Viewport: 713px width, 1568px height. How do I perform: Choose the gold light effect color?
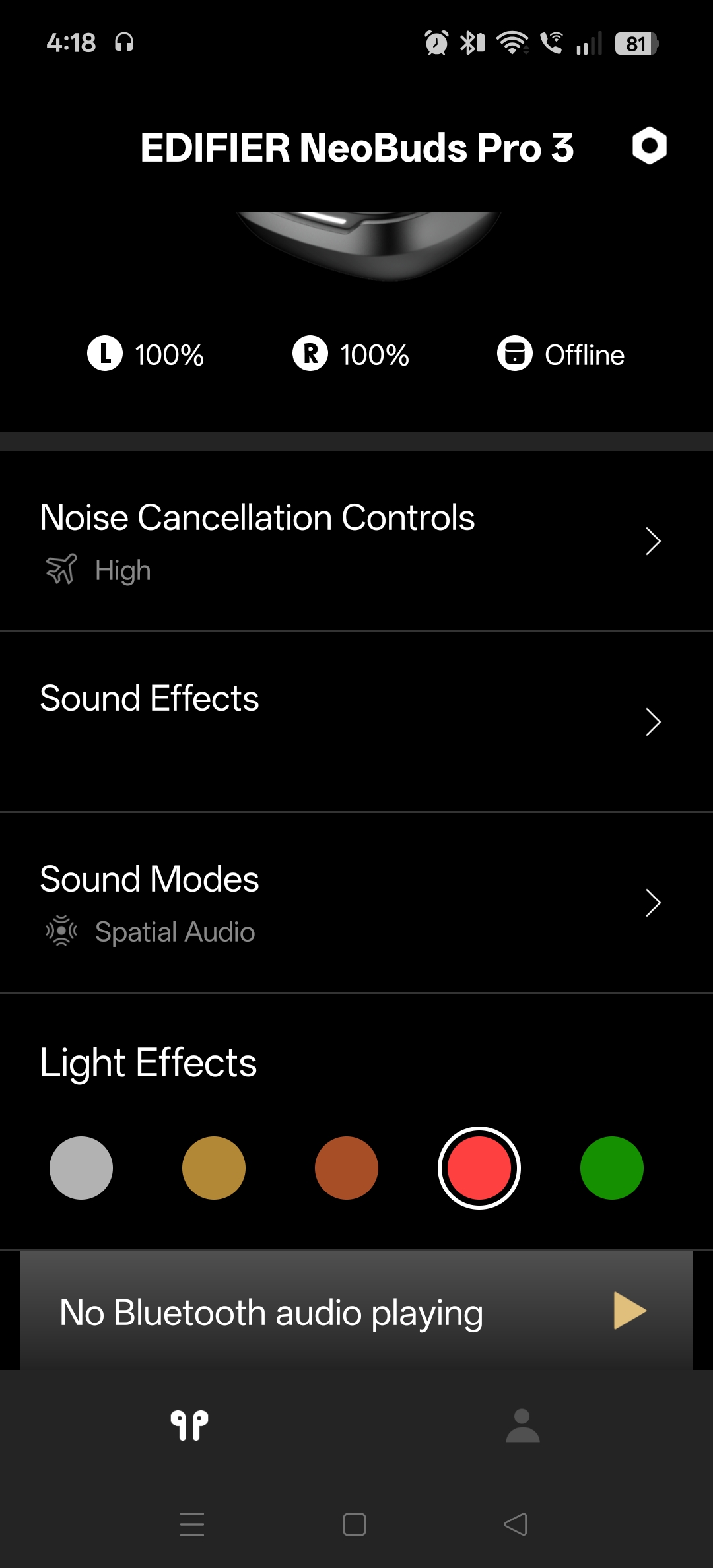(x=214, y=1168)
